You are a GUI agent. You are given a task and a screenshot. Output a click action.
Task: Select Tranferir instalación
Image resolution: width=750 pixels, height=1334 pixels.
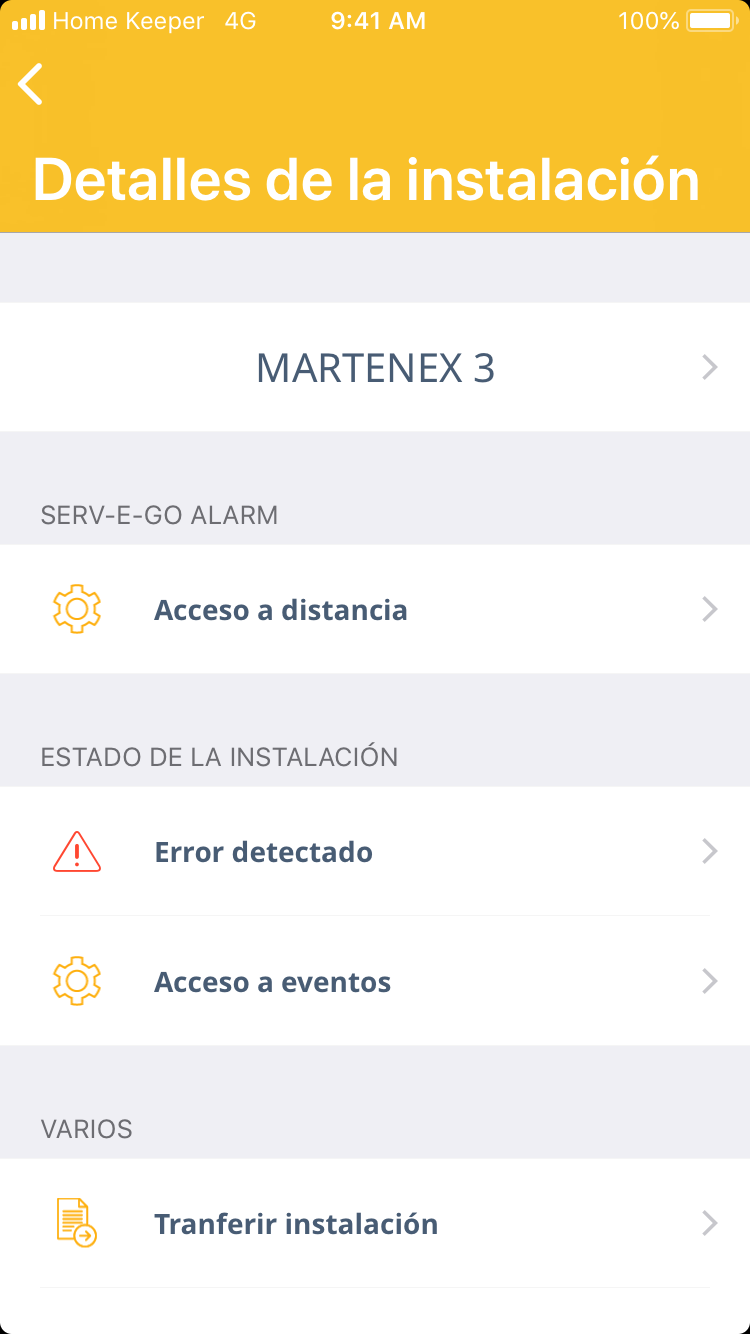click(x=375, y=1224)
